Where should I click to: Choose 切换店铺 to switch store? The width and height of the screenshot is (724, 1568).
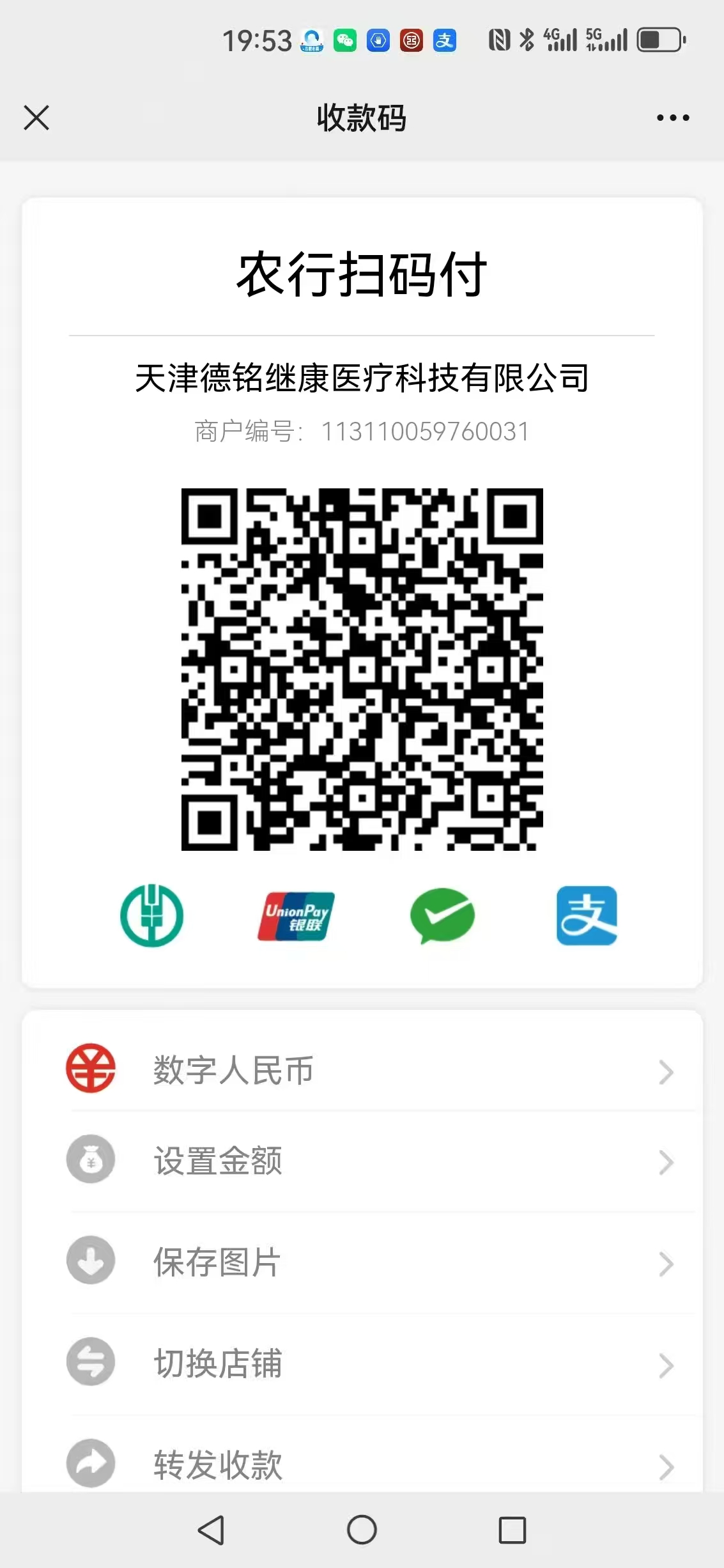pos(362,1363)
